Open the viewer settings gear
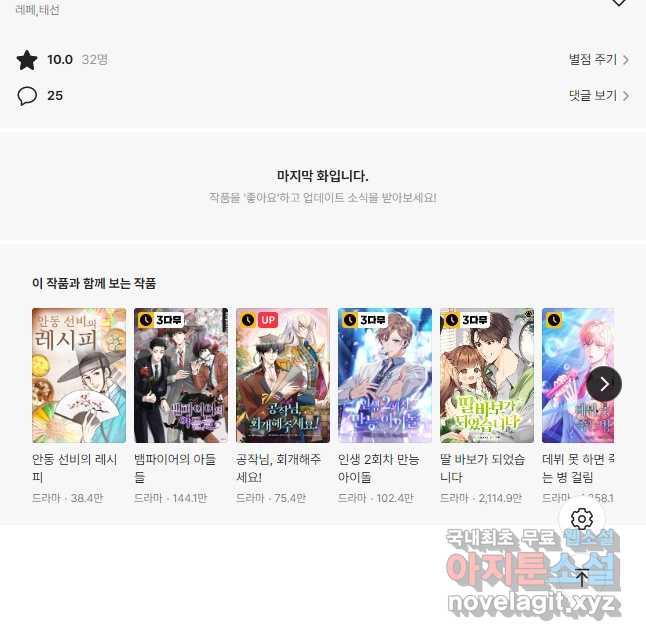The image size is (646, 641). point(582,519)
